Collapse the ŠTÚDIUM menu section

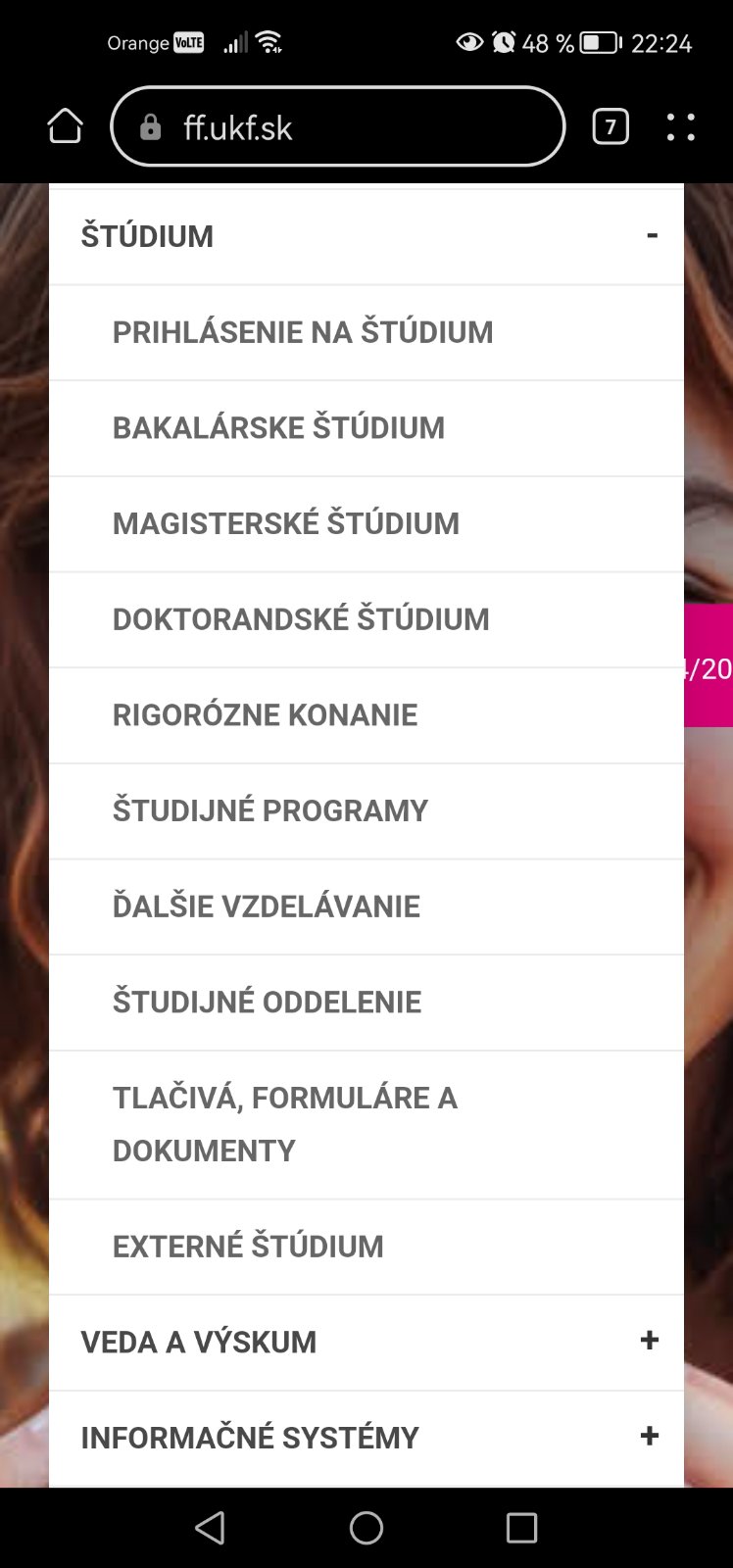(x=652, y=235)
